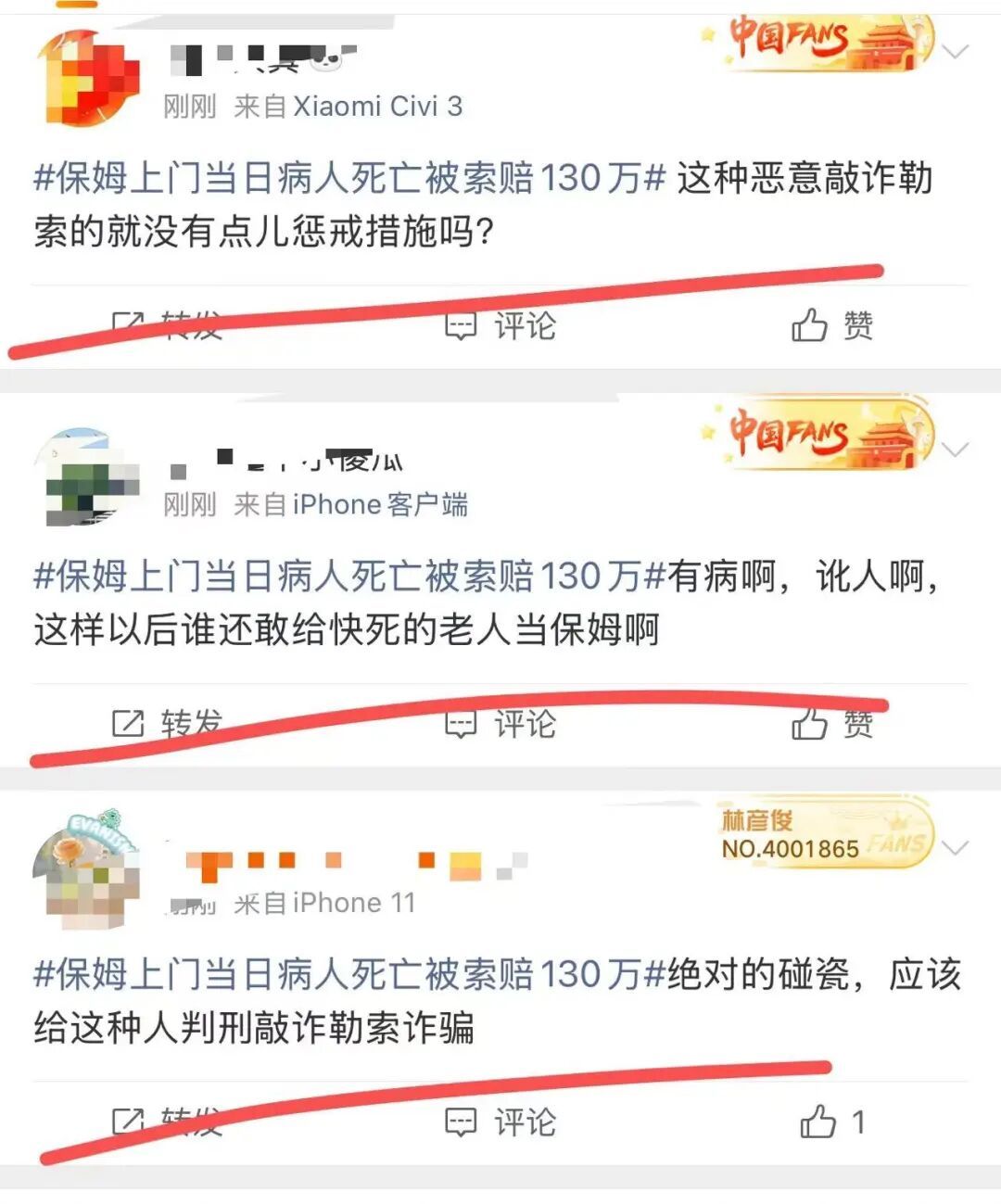Like the 有病啊，讹人啊 post
Viewport: 1001px width, 1204px height.
click(x=831, y=724)
